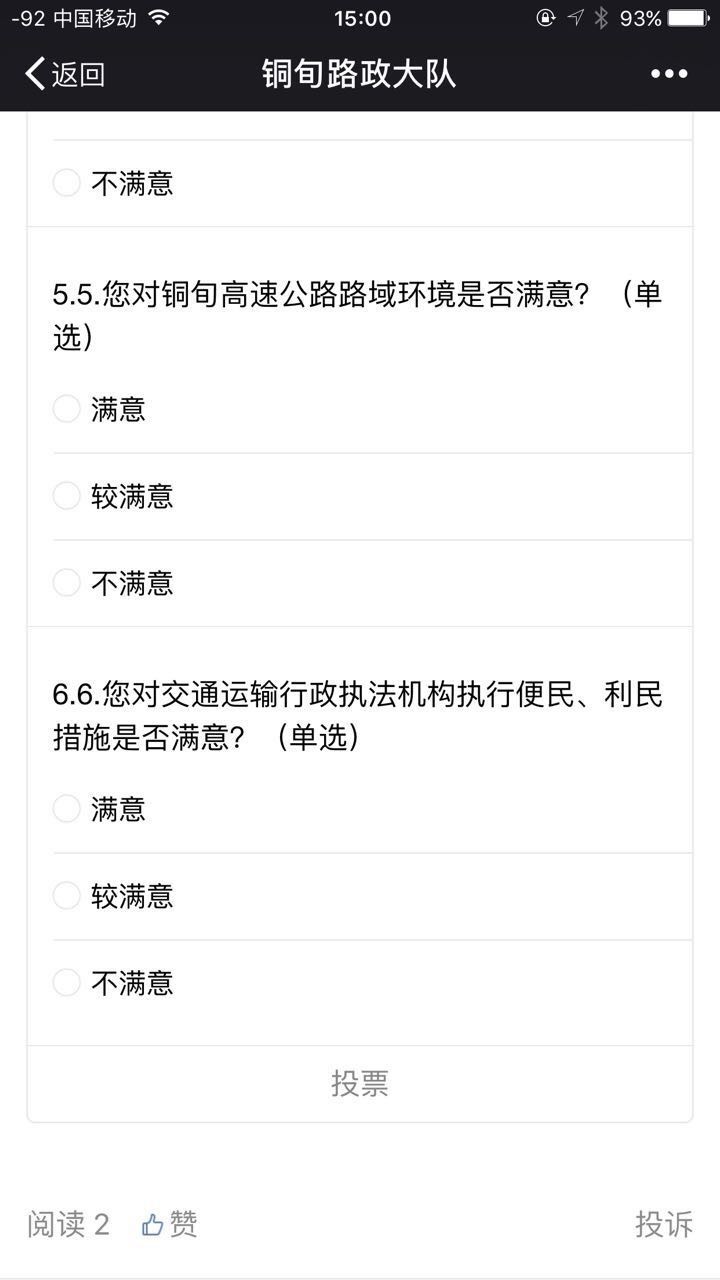This screenshot has height=1280, width=720.
Task: Open the three-dot overflow menu
Action: (x=669, y=74)
